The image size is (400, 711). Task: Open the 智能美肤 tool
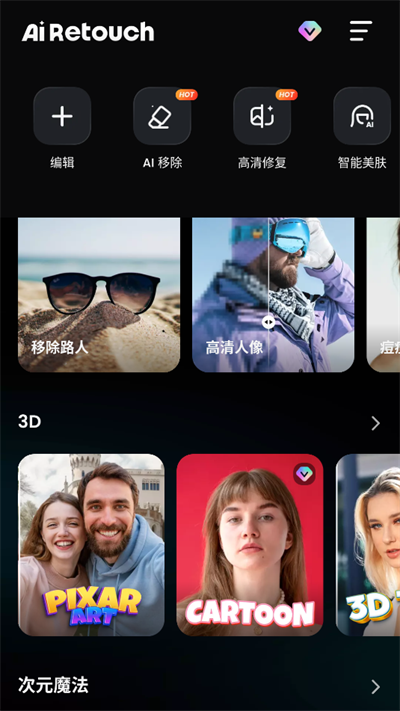coord(362,116)
